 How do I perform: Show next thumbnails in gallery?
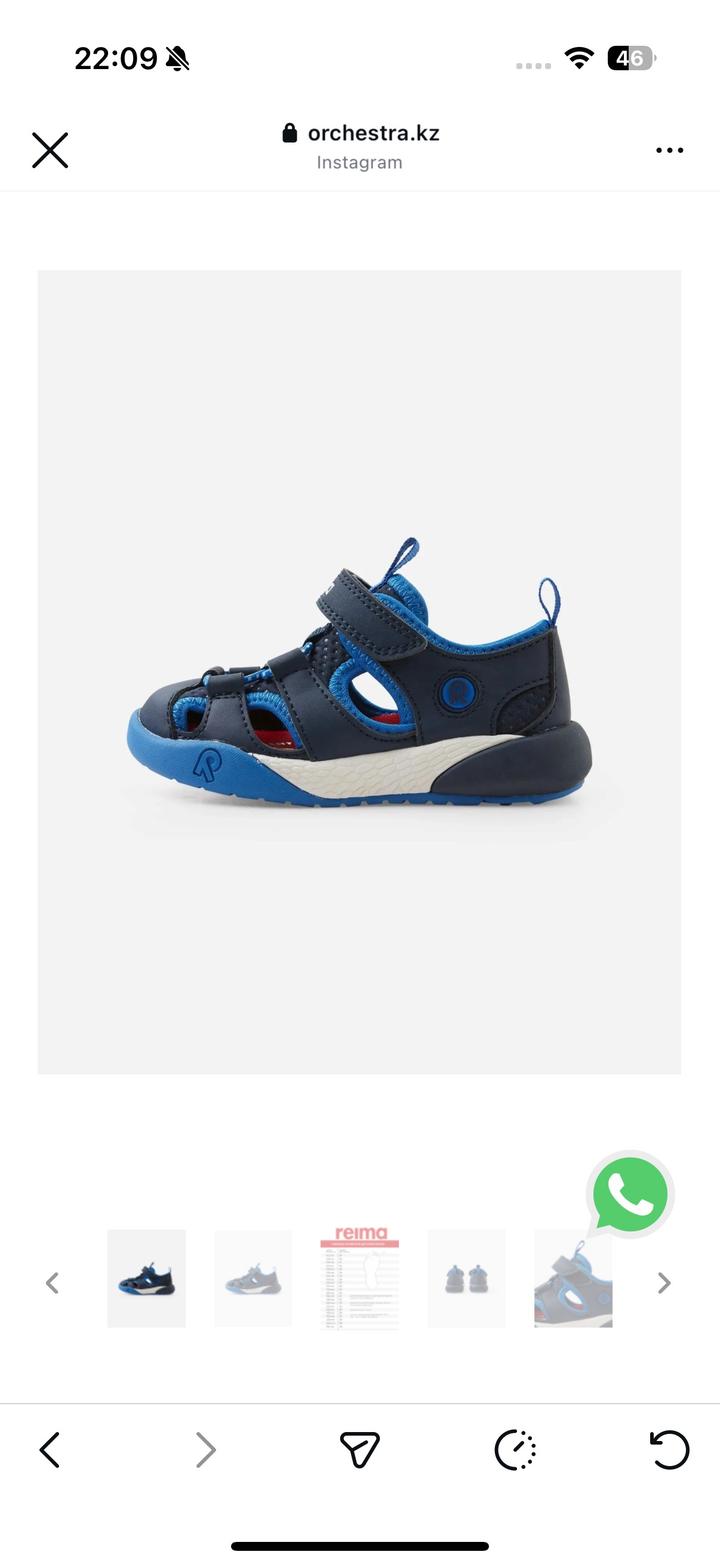pyautogui.click(x=664, y=1282)
